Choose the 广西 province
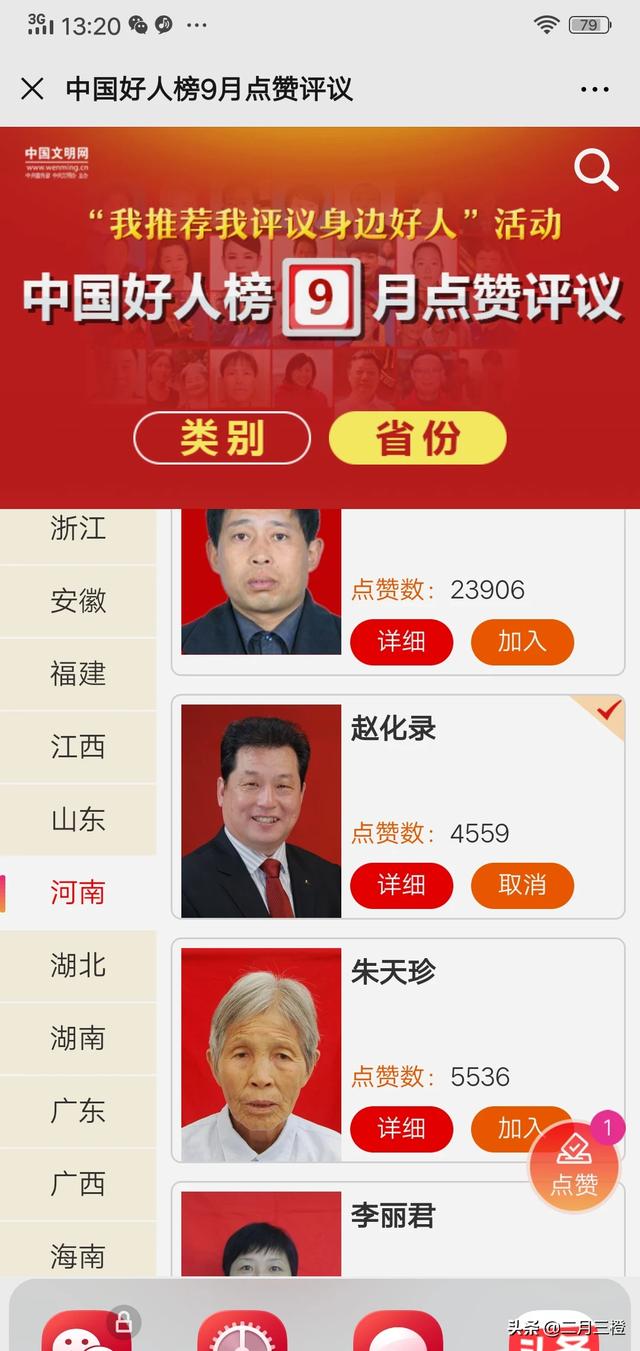This screenshot has height=1351, width=640. coord(78,1184)
